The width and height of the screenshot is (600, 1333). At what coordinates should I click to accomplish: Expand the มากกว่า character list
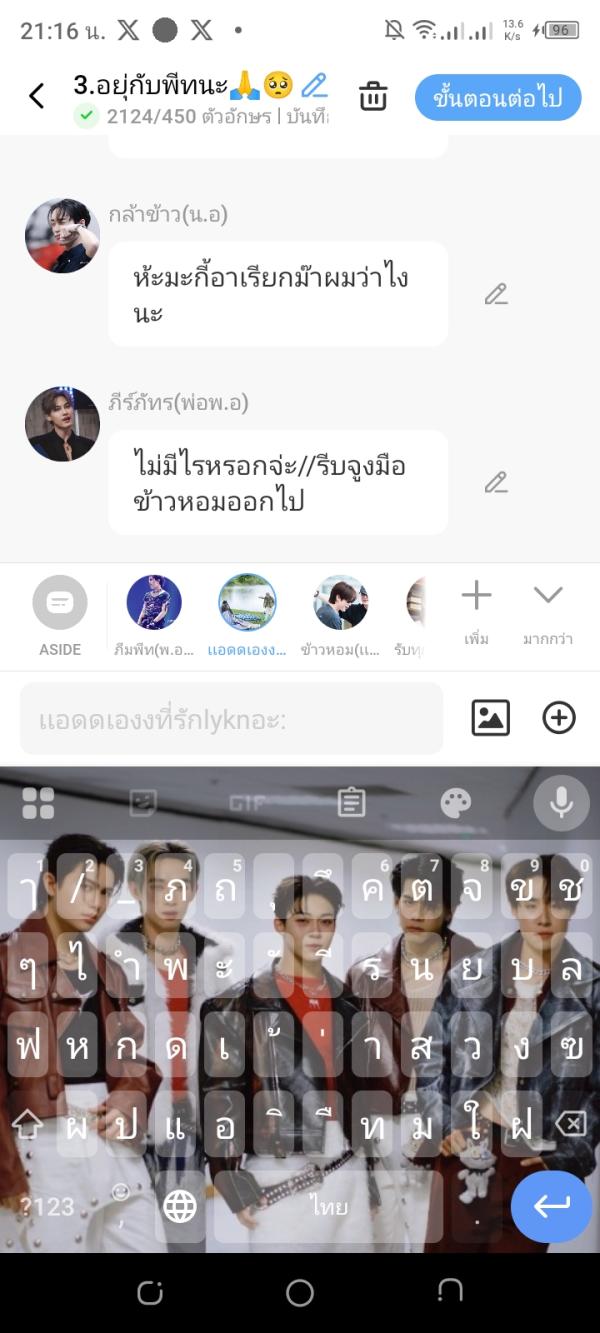coord(548,610)
